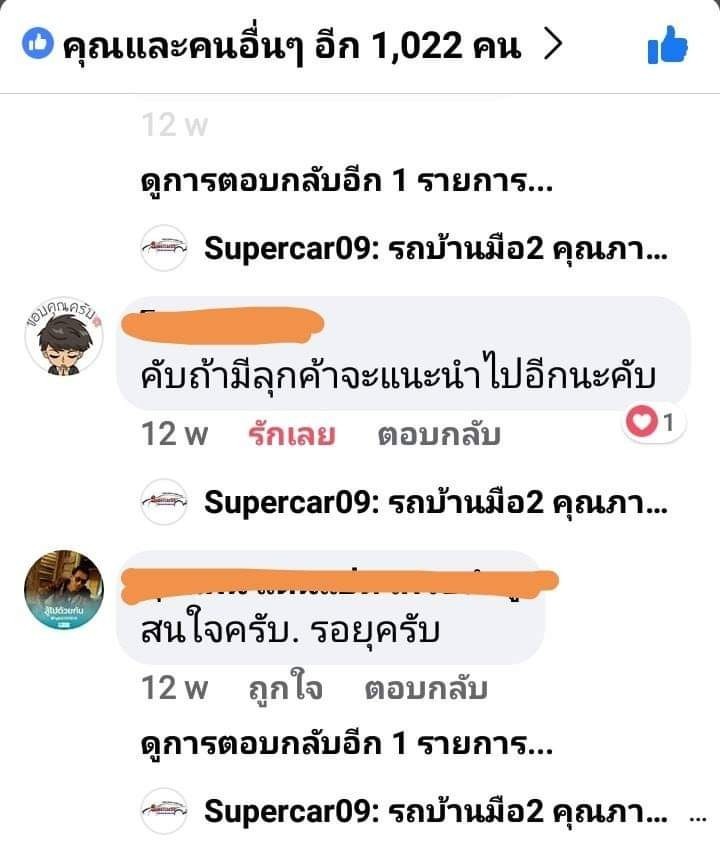Click the thumbs up icon beside reaction summary
This screenshot has width=720, height=858.
(36, 42)
